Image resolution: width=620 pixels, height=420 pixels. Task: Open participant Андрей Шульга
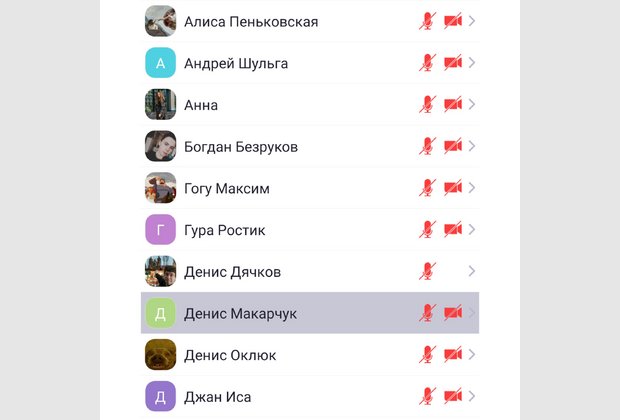236,63
